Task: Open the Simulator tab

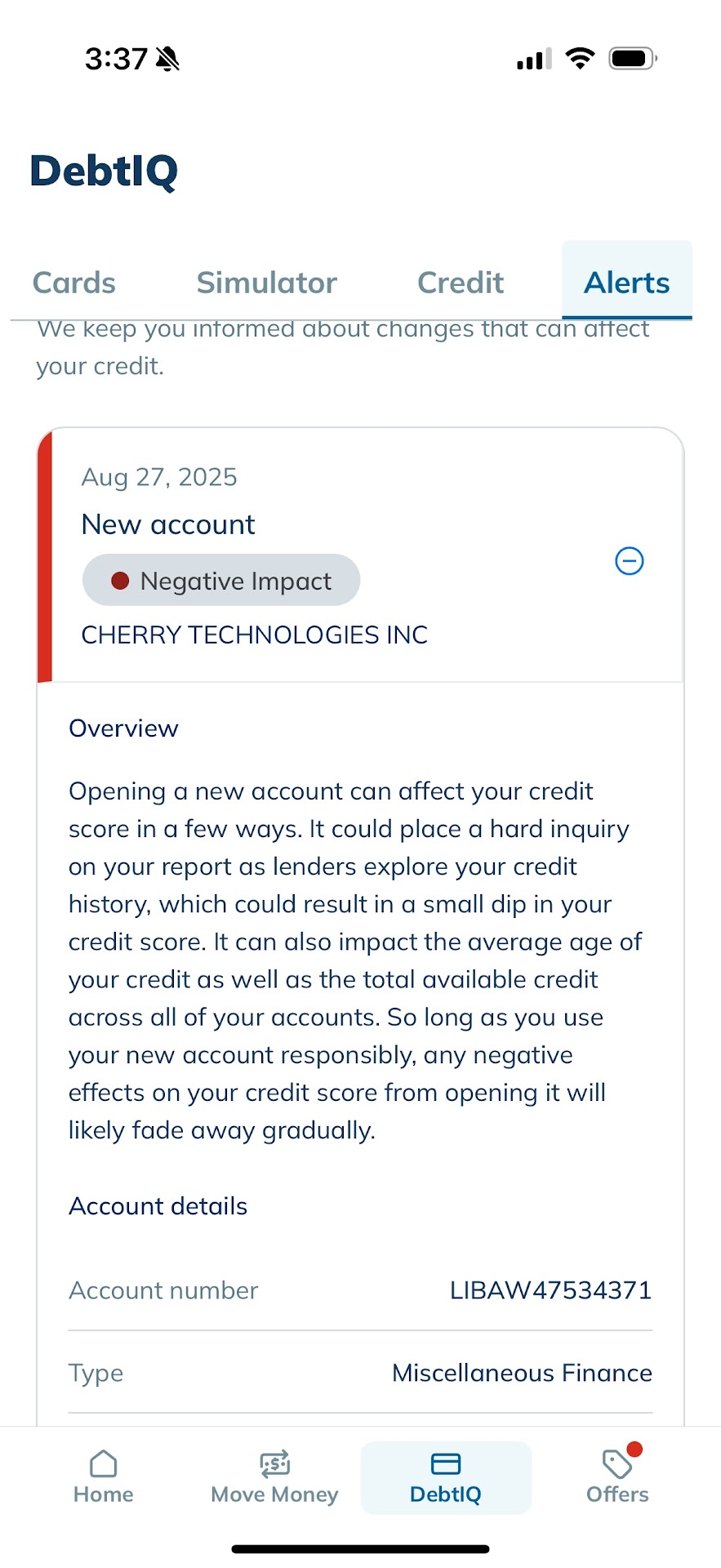Action: pyautogui.click(x=266, y=283)
